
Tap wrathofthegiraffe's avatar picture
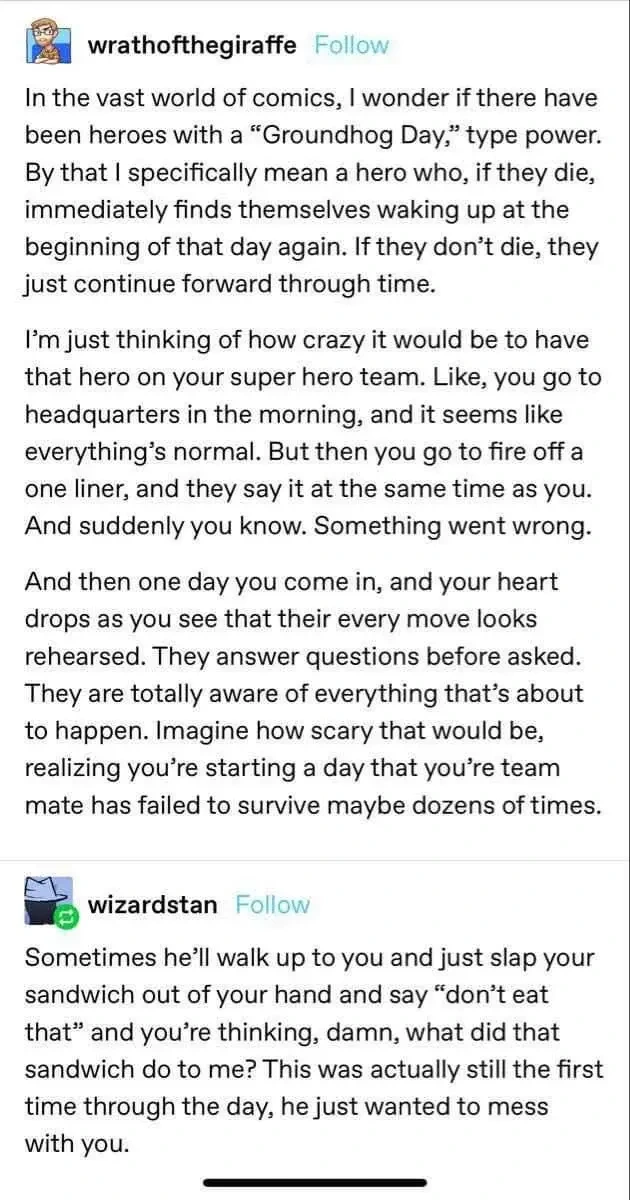48,43
